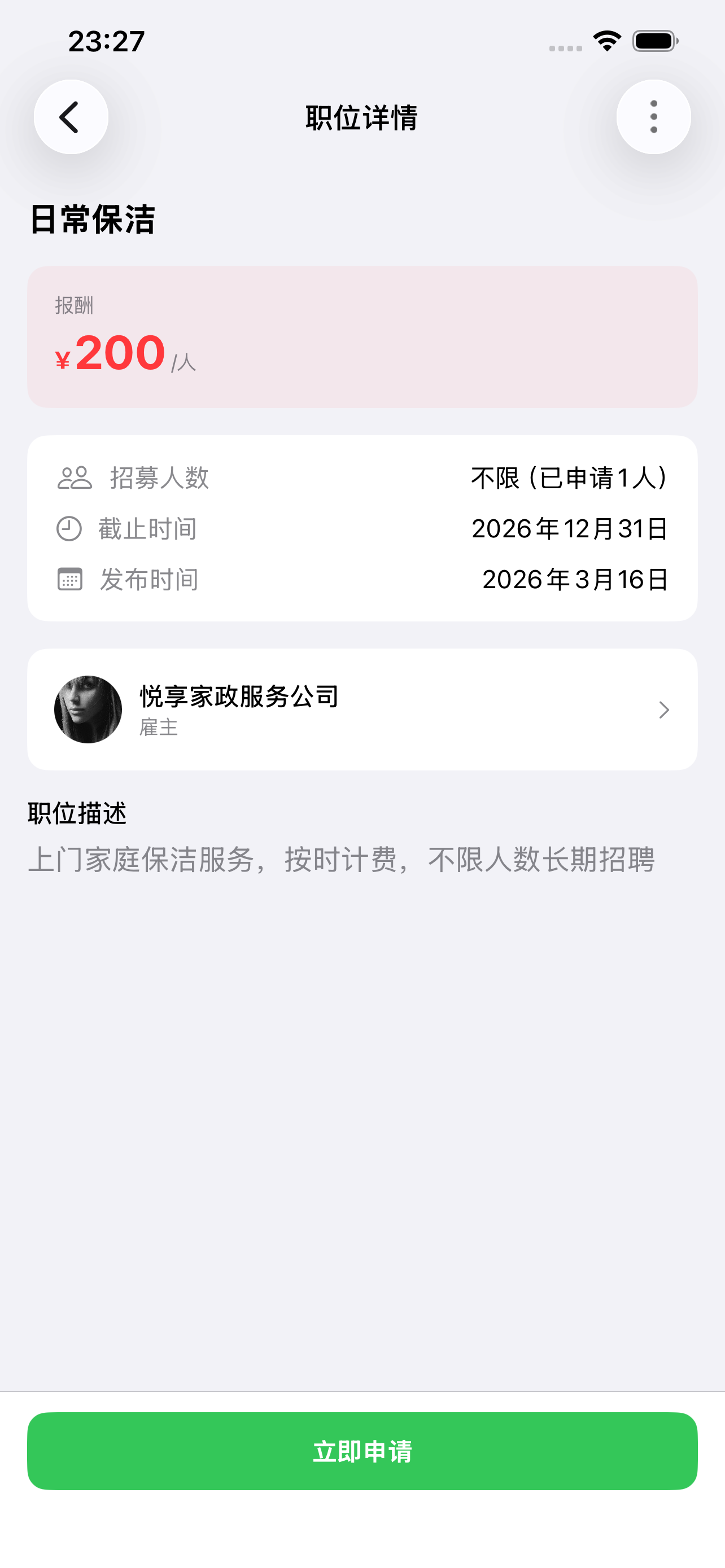Screen dimensions: 725x1568
Task: Tap the deadline date 2026年12月31日
Action: coord(570,528)
